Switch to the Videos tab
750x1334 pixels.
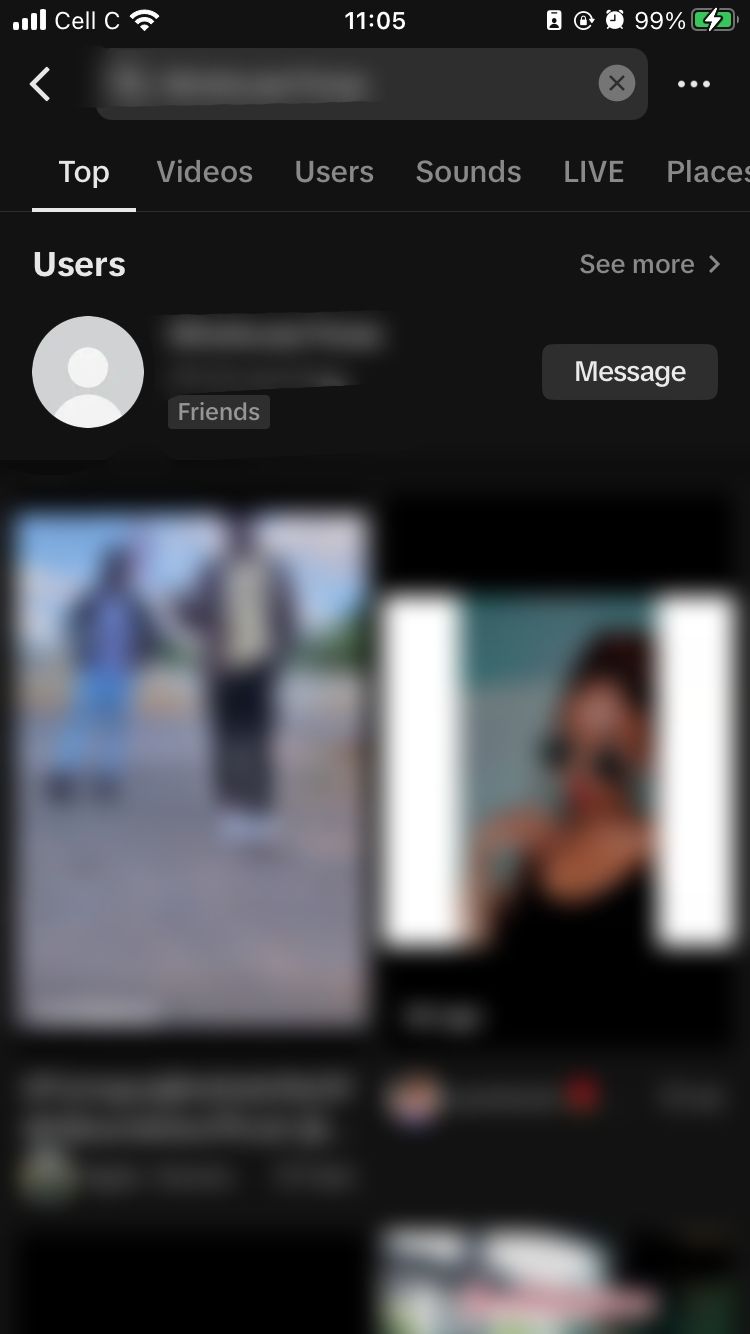coord(204,172)
